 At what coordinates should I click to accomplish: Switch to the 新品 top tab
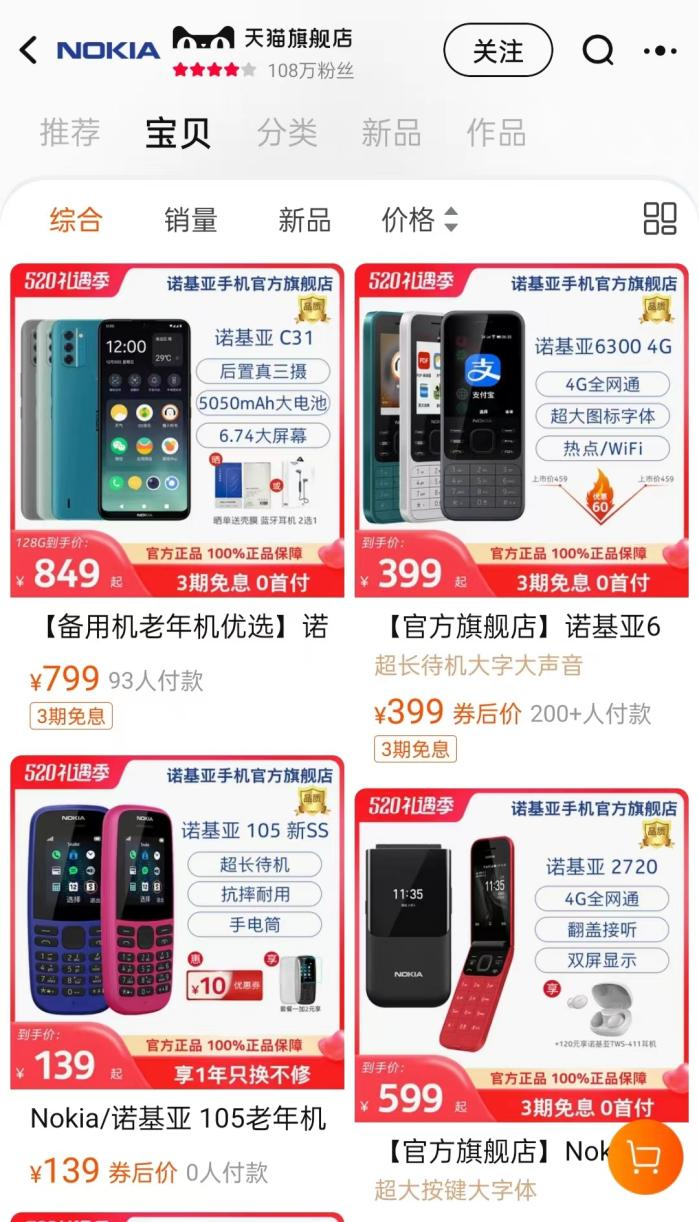pyautogui.click(x=391, y=132)
